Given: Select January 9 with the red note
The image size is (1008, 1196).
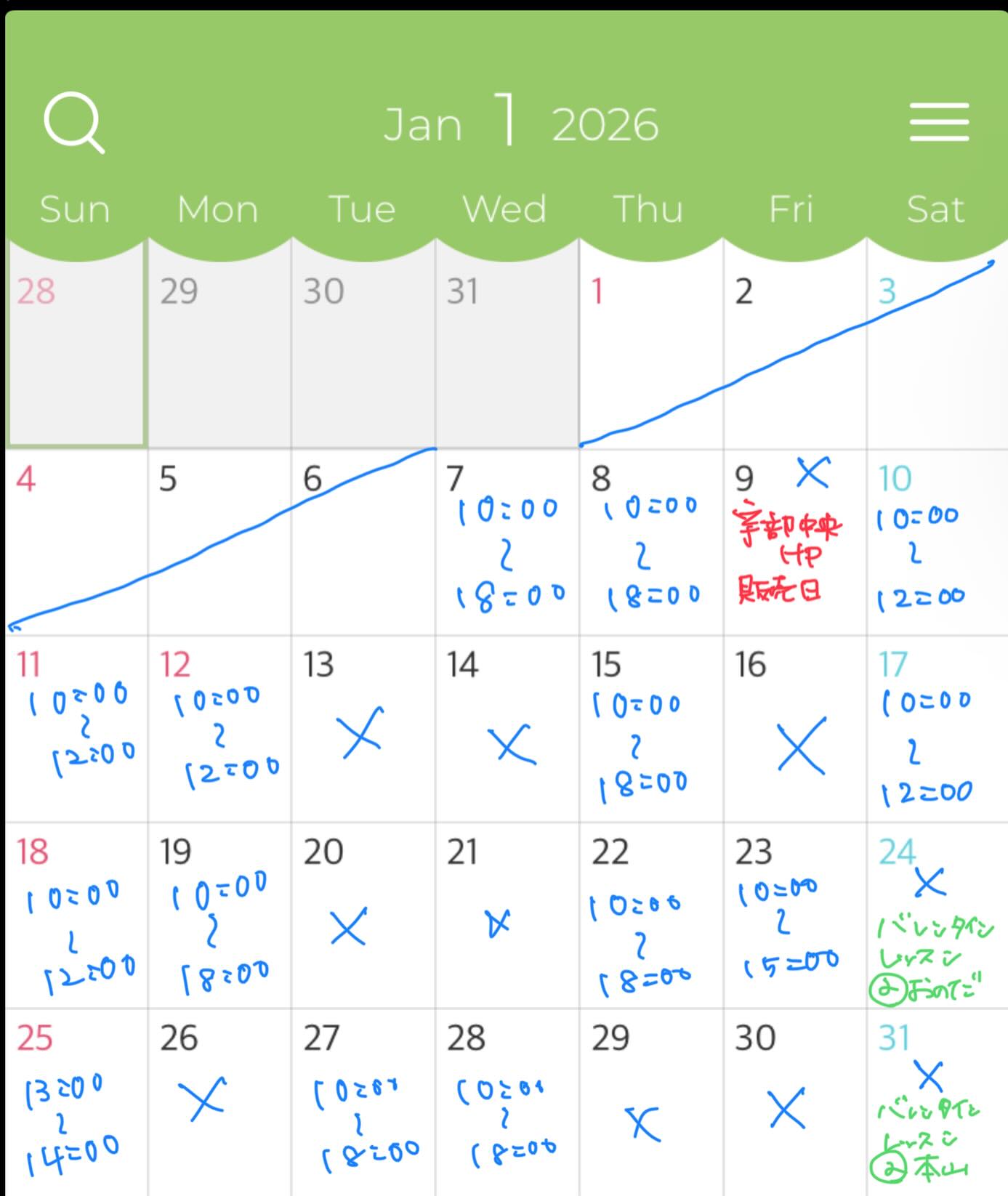Looking at the screenshot, I should [x=794, y=543].
